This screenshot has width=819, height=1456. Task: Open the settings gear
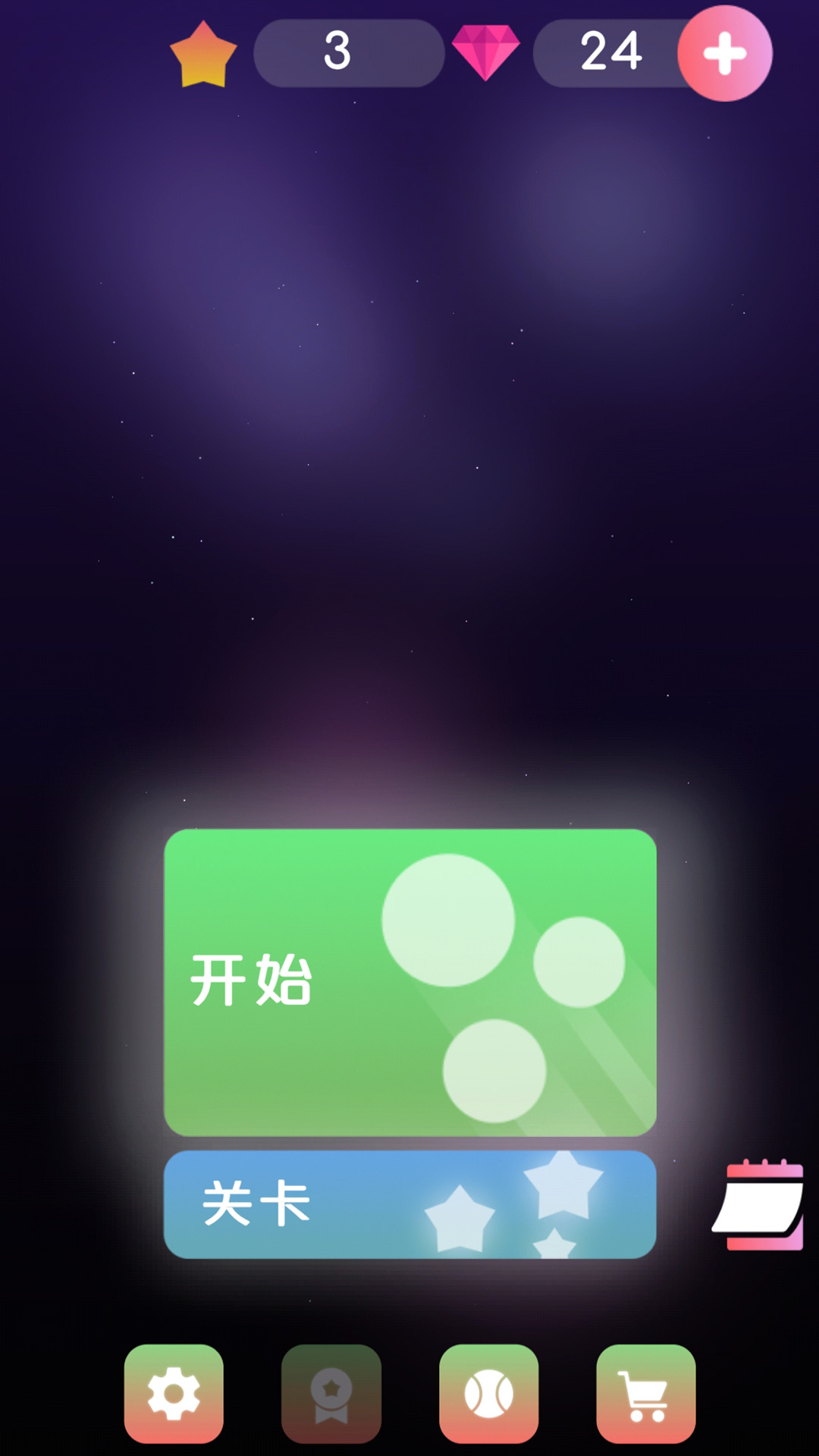point(174,1393)
